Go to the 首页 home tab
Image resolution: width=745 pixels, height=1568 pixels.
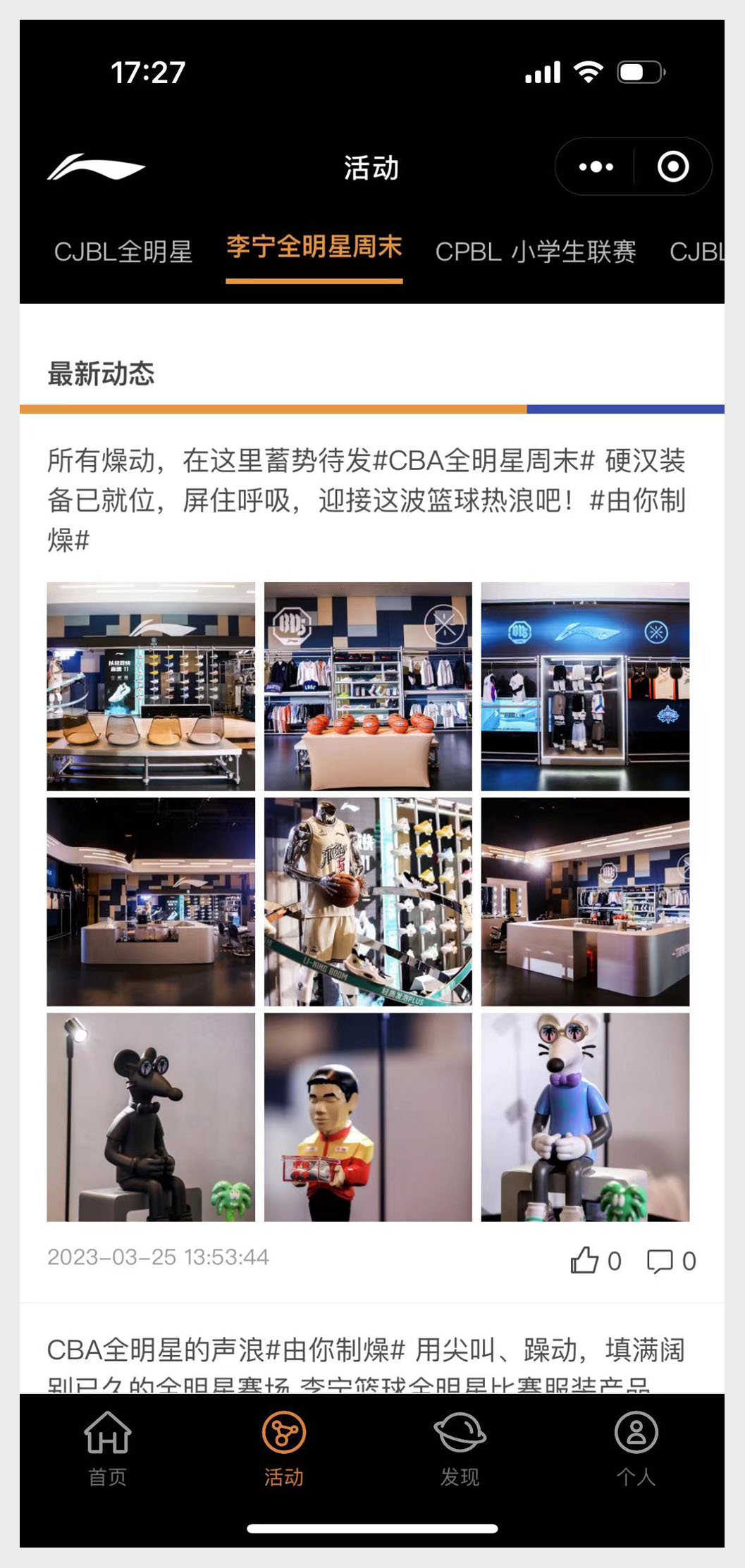pos(107,1450)
